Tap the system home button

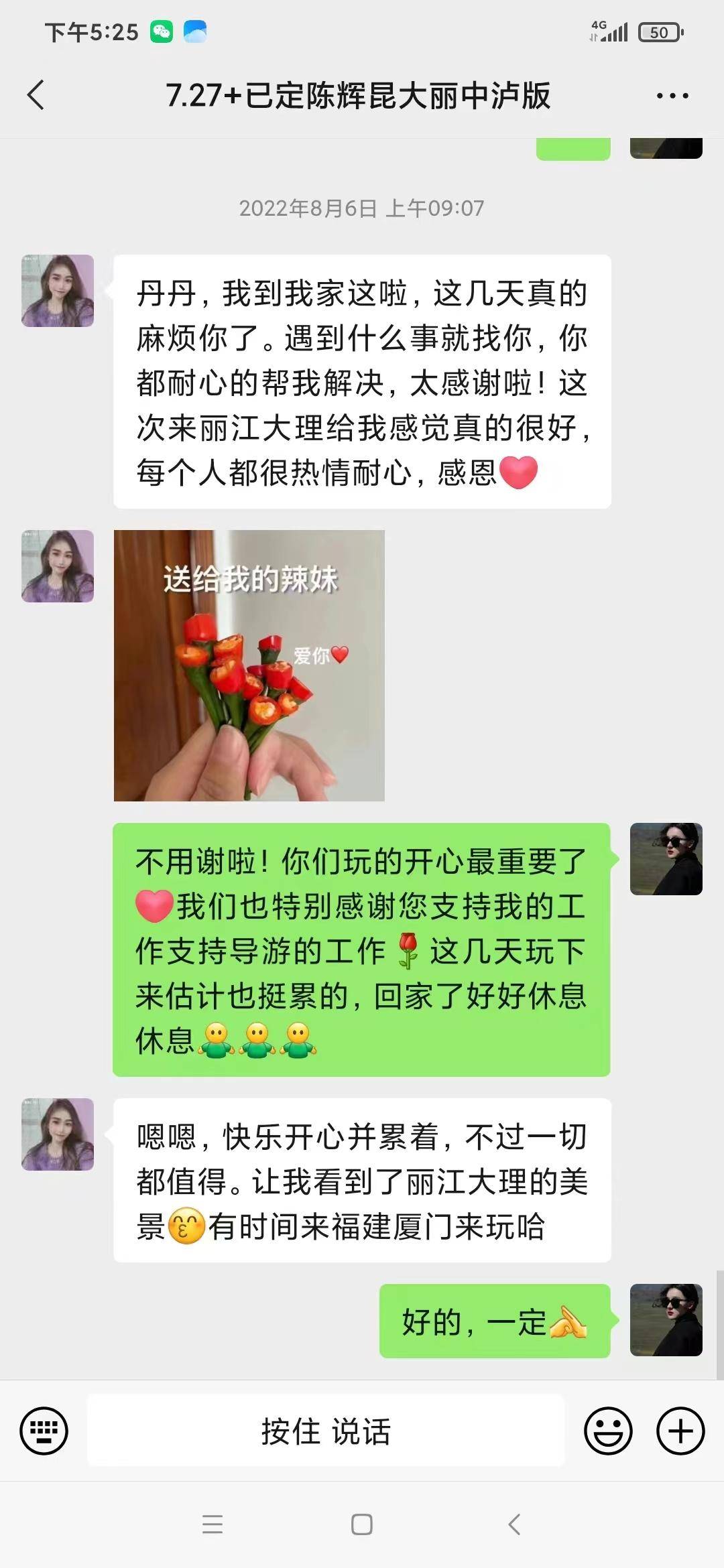(362, 1525)
